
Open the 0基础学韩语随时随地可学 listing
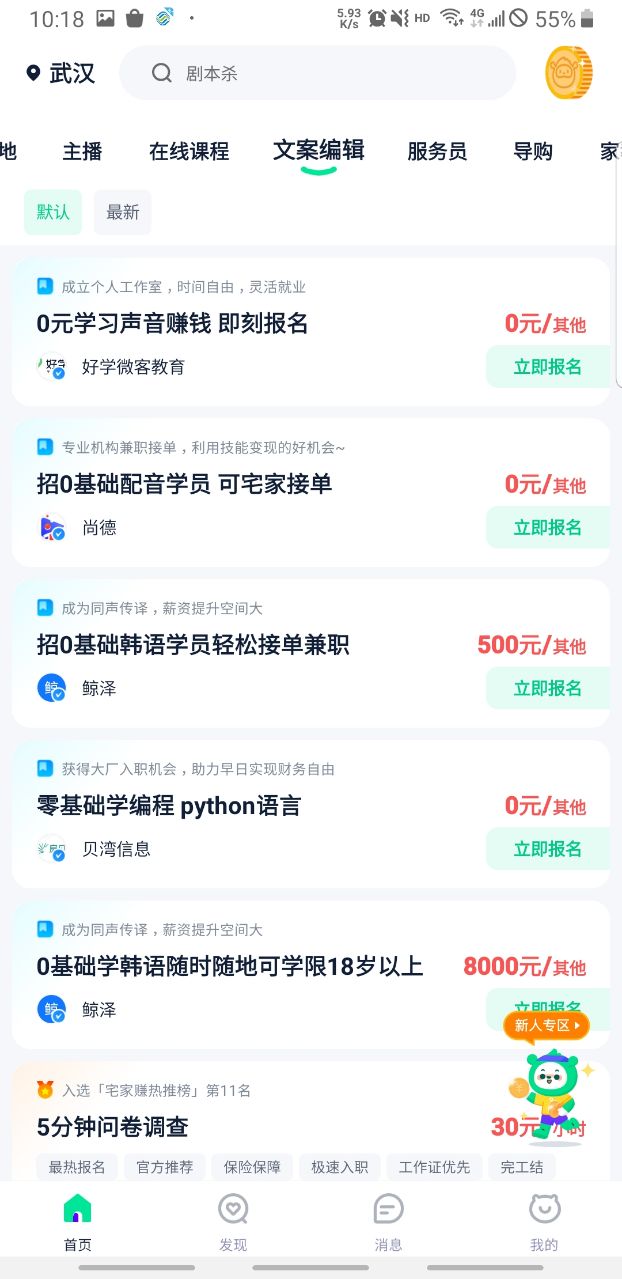tap(230, 967)
